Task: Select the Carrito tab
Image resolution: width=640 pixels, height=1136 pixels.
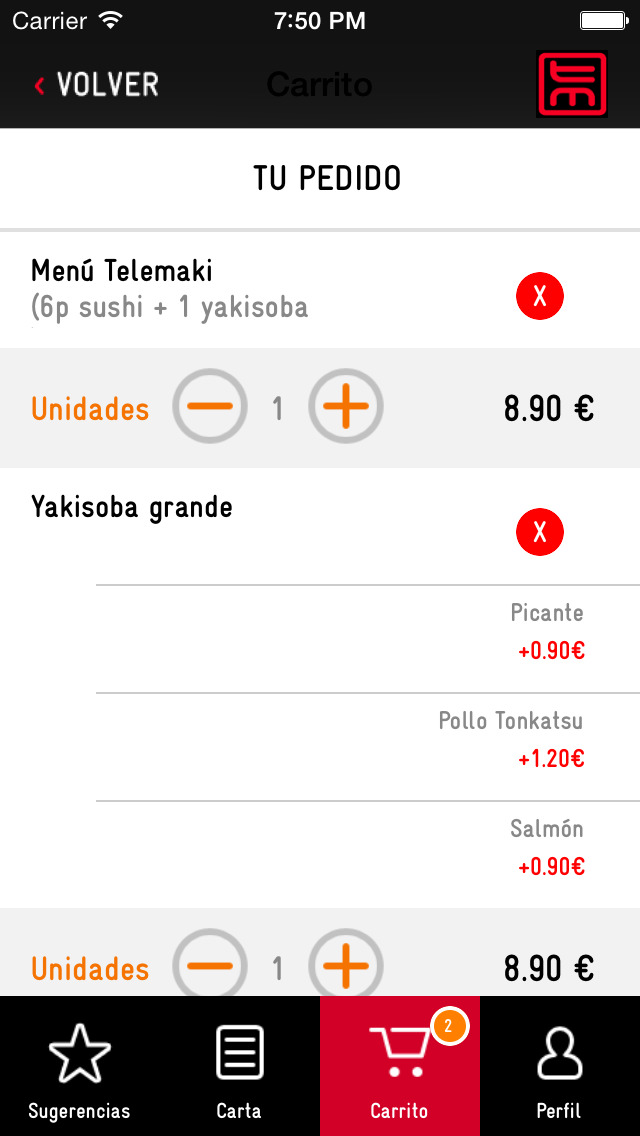Action: point(400,1066)
